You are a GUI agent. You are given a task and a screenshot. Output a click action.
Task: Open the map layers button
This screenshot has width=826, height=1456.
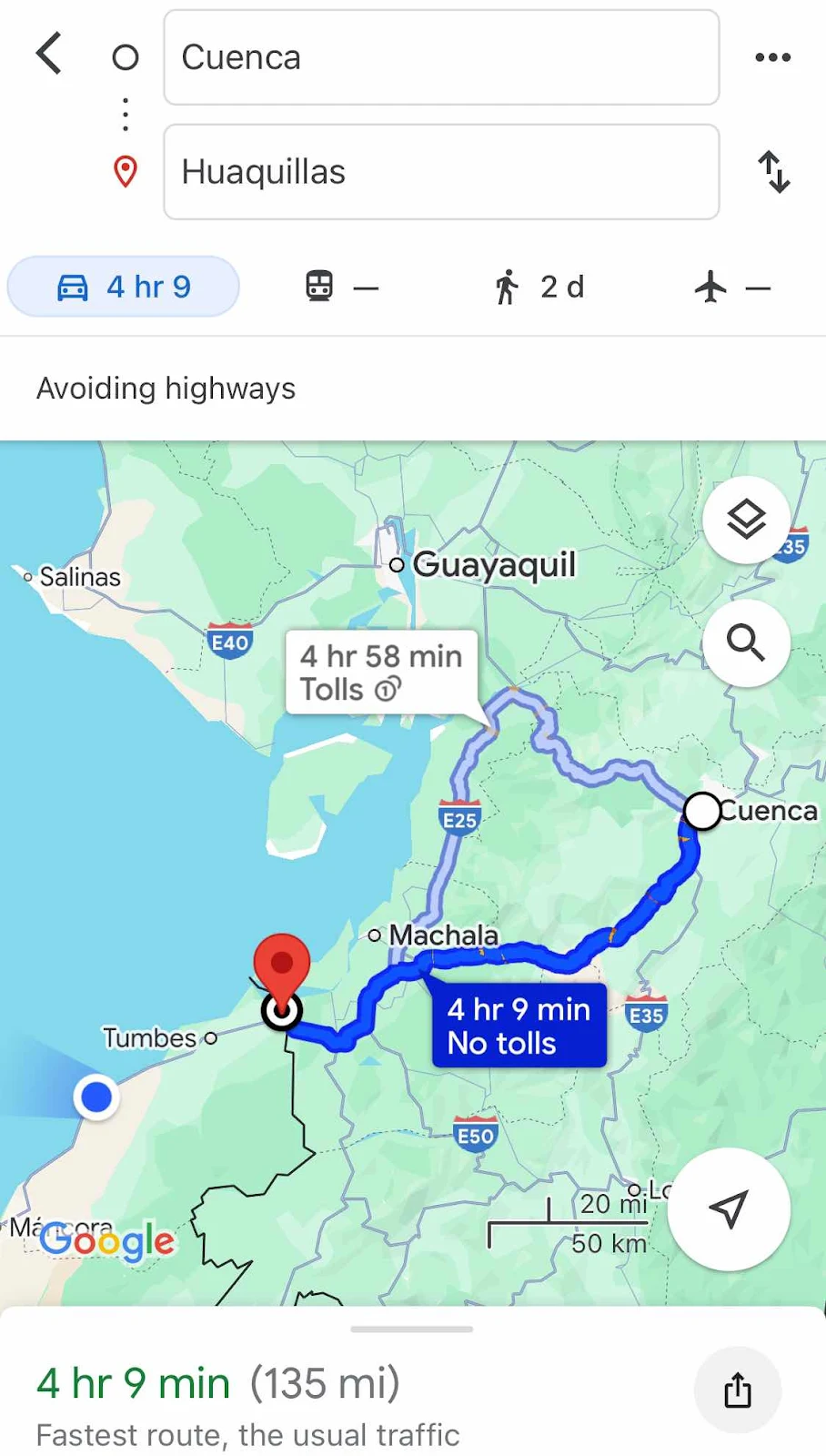[x=746, y=520]
